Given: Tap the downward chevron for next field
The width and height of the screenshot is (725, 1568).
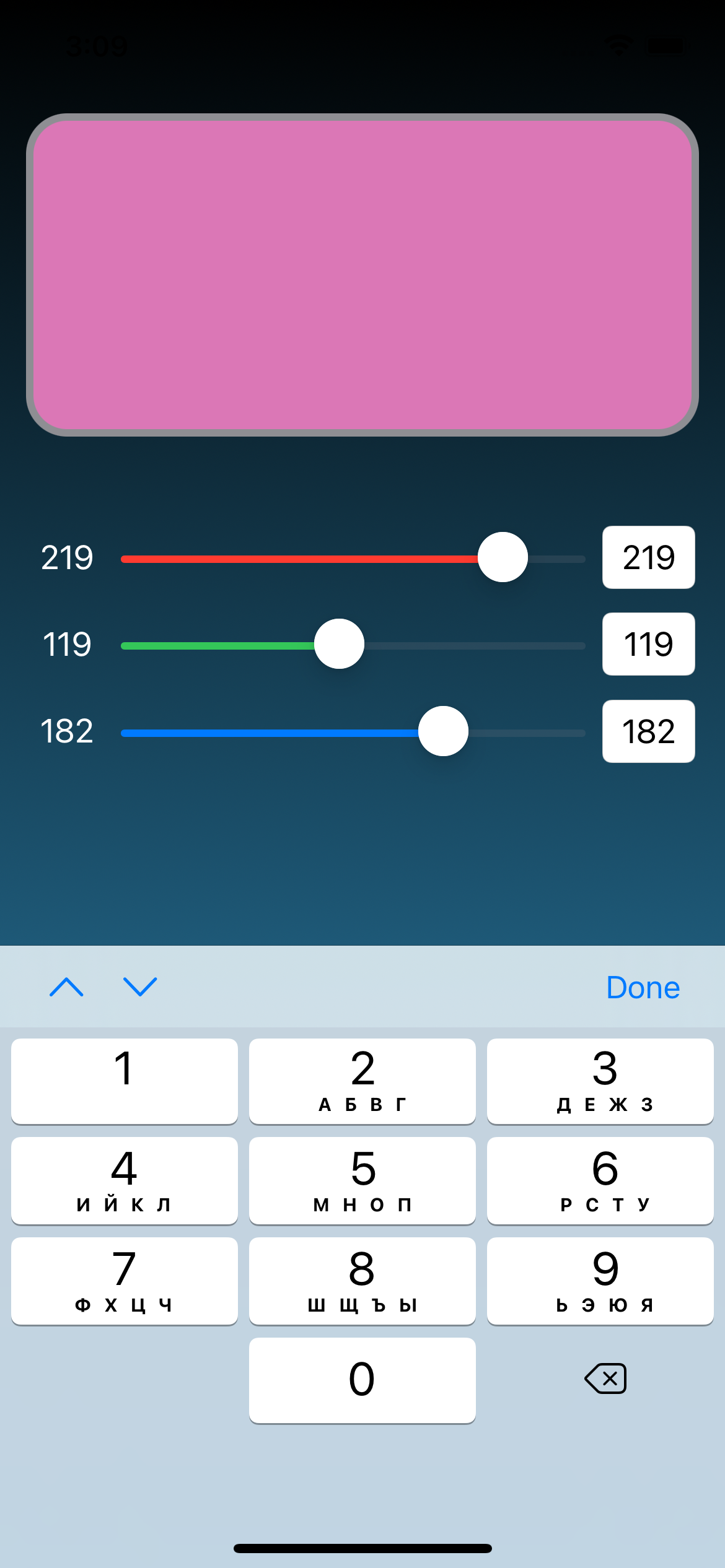Looking at the screenshot, I should pos(139,988).
